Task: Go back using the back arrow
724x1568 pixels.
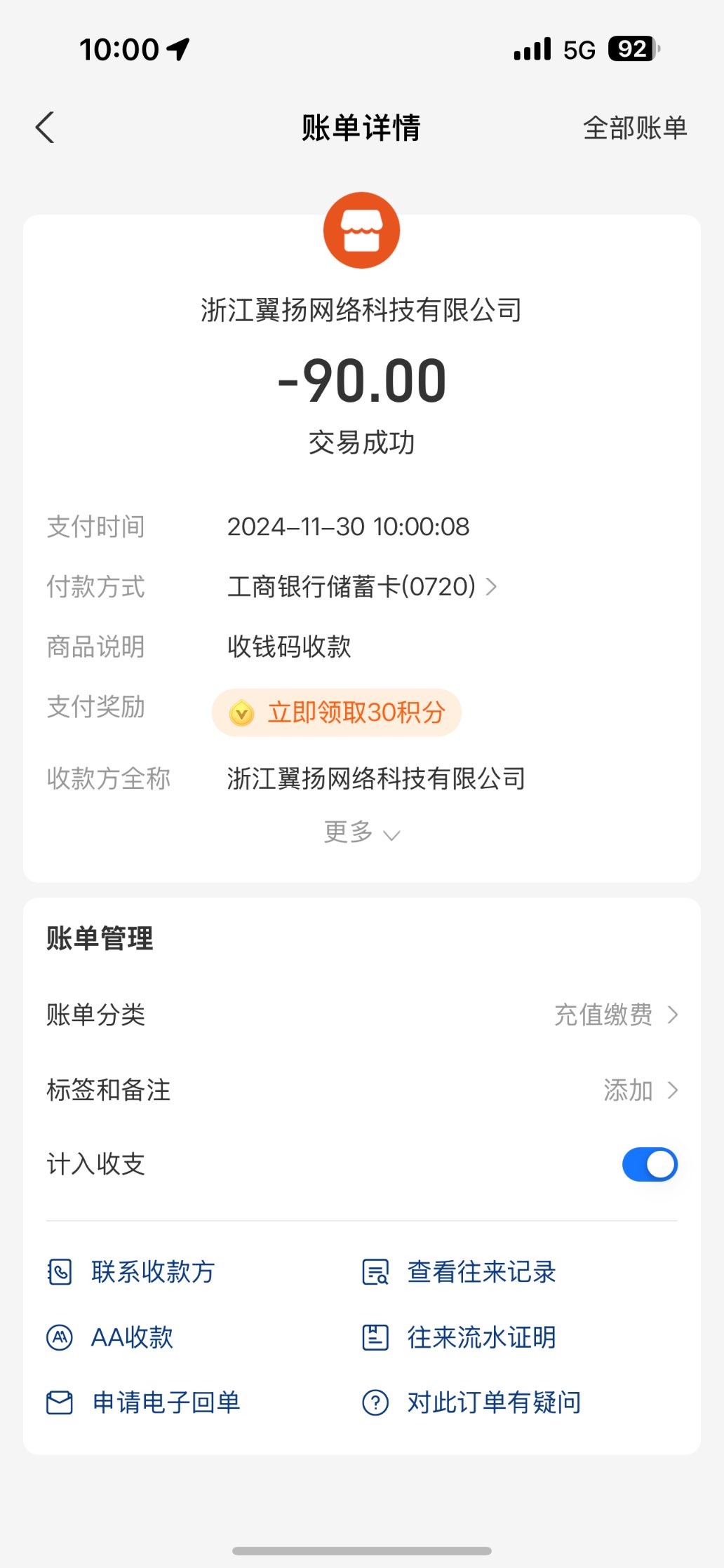Action: click(45, 128)
